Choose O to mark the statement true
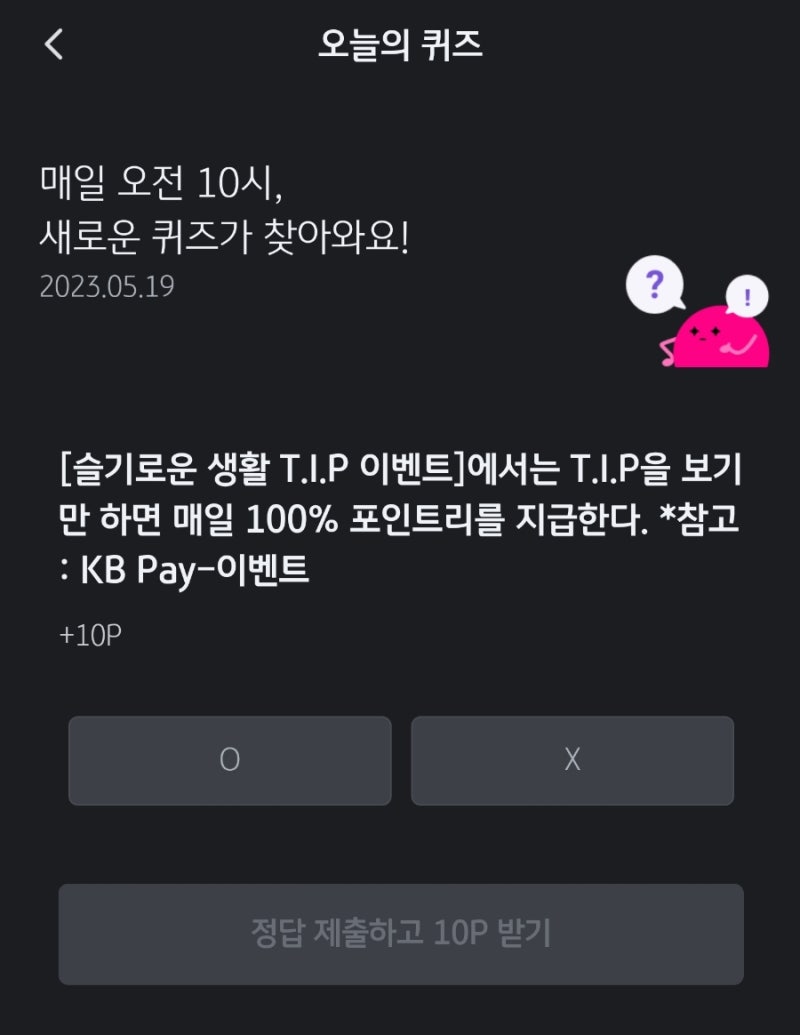 pos(228,761)
